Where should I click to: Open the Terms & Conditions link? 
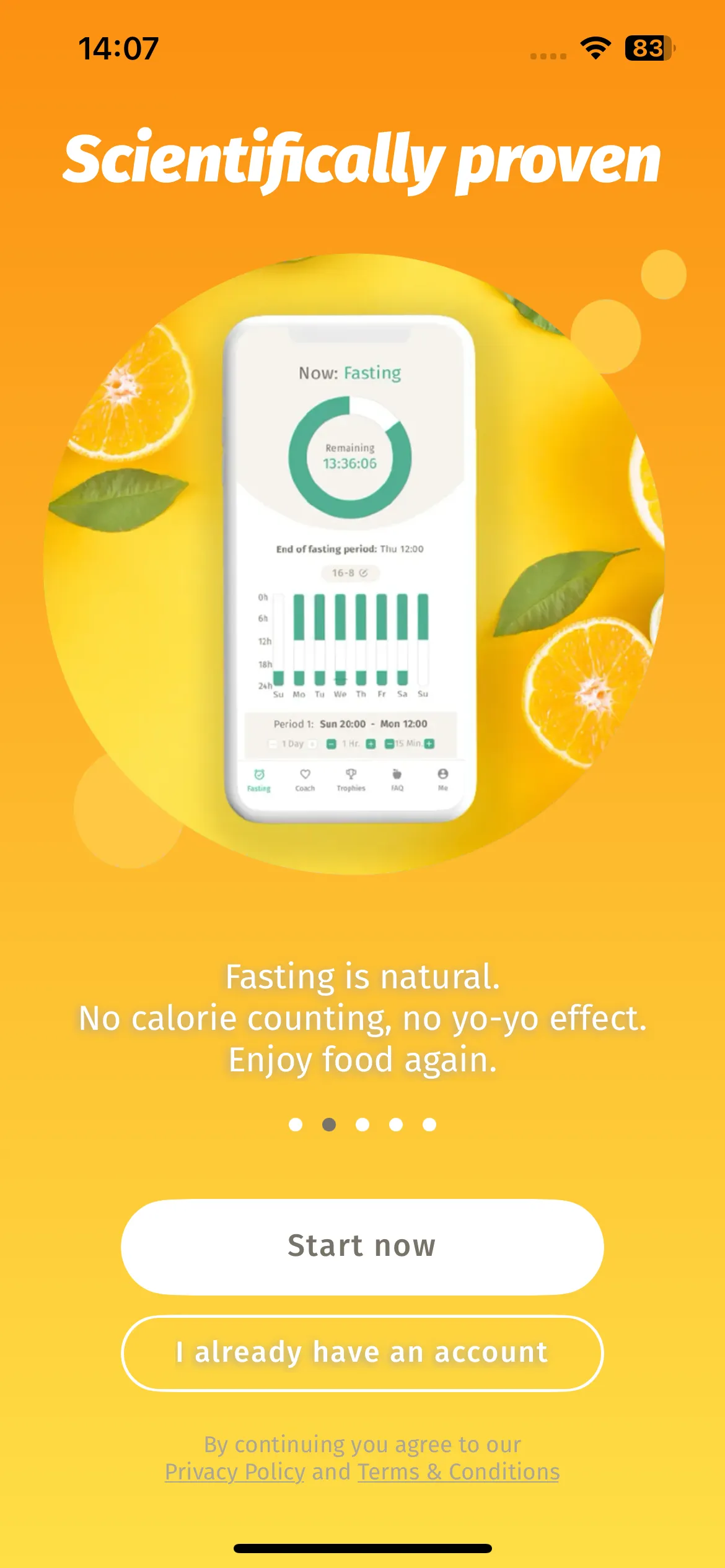459,1472
